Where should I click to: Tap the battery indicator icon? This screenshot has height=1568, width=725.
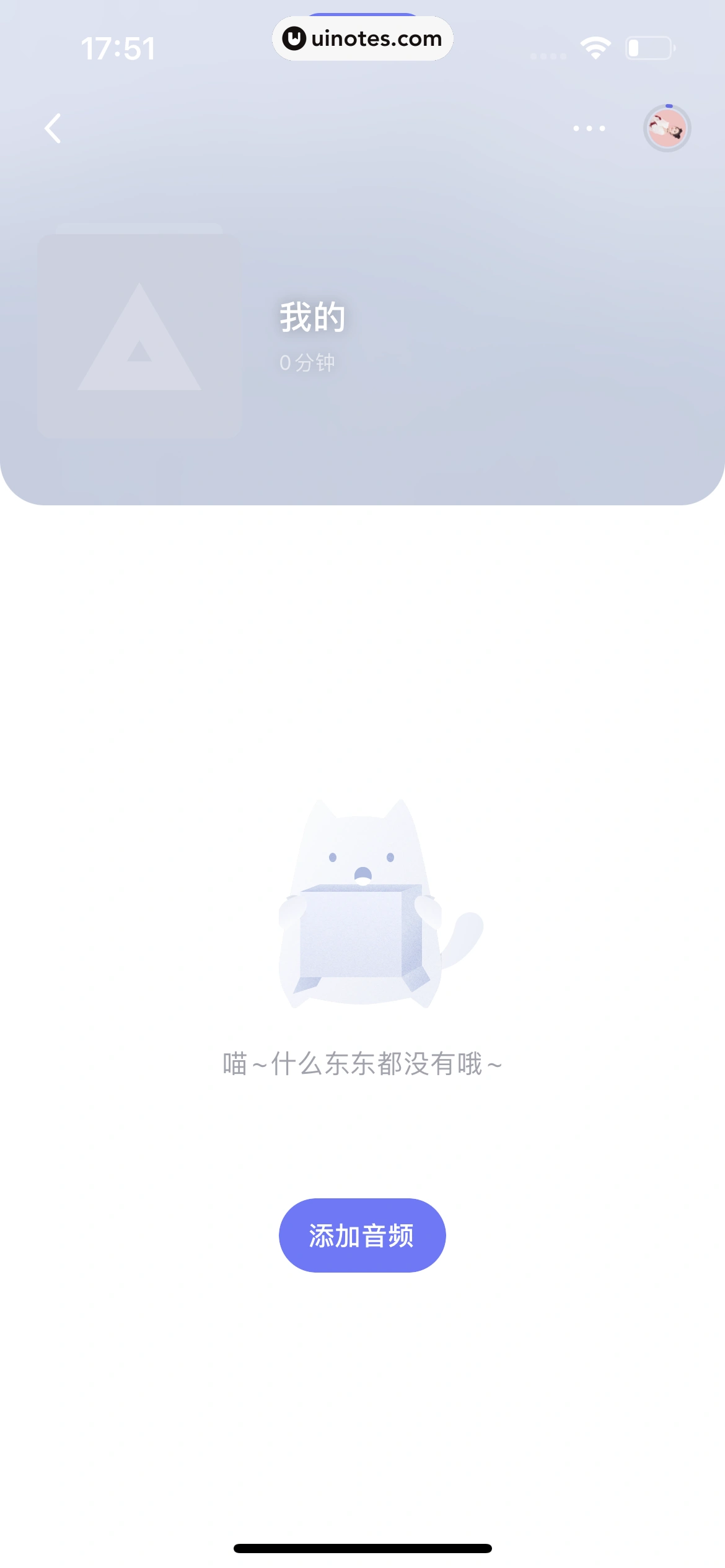point(647,46)
